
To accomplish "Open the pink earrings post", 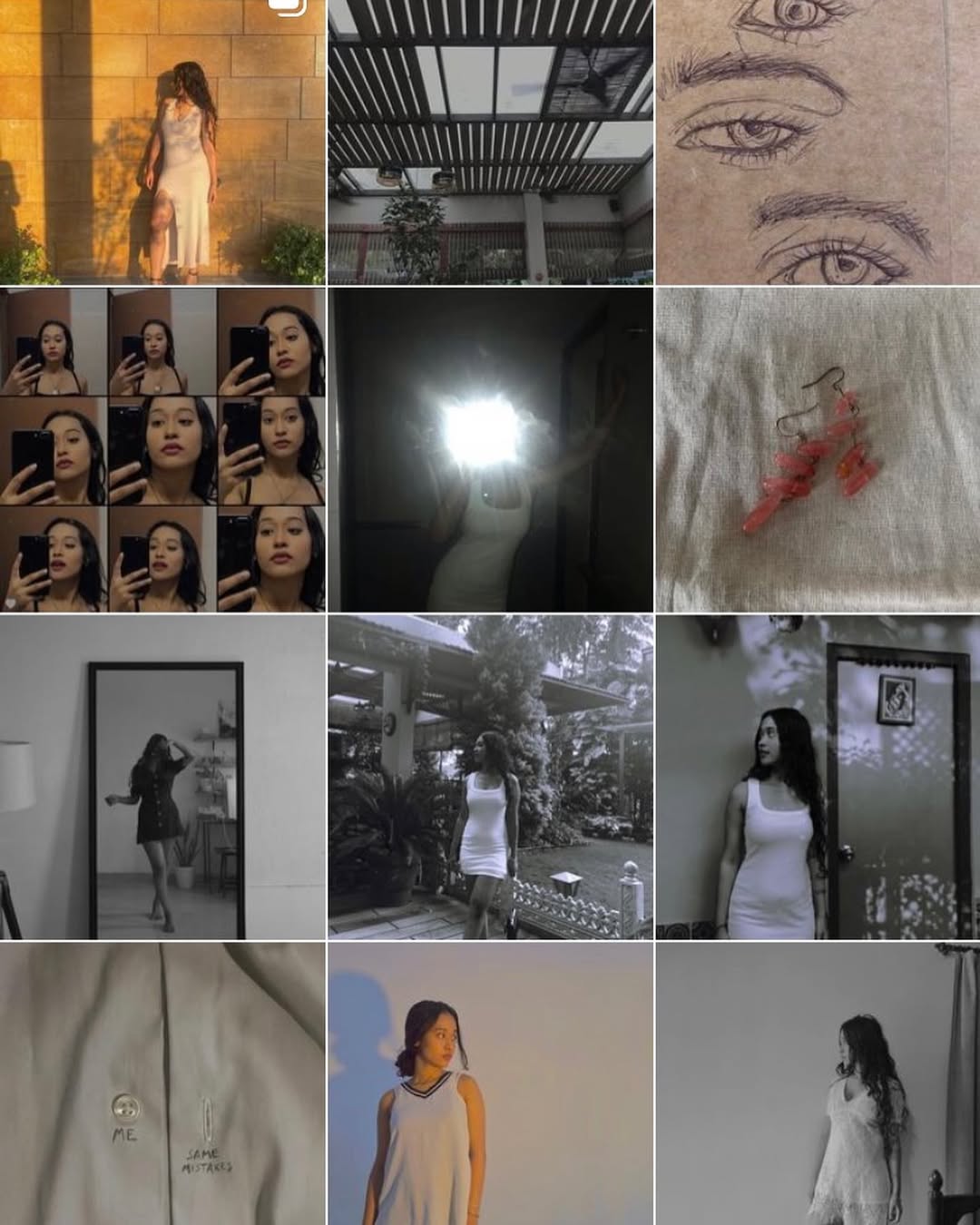I will [818, 449].
